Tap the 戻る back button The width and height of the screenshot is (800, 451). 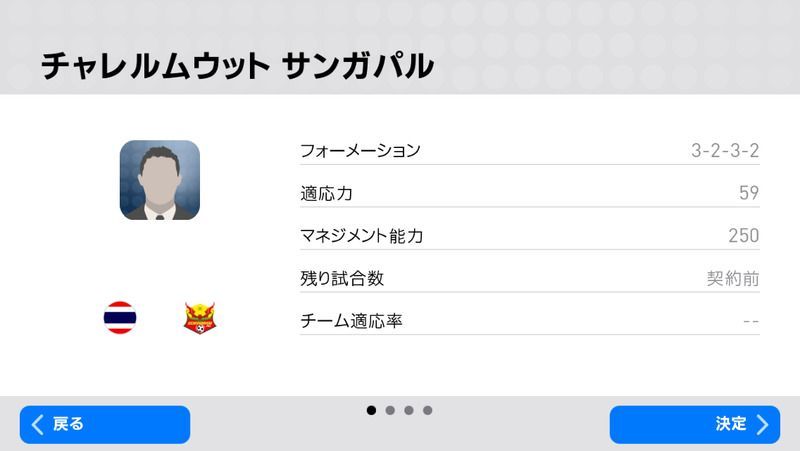click(105, 424)
